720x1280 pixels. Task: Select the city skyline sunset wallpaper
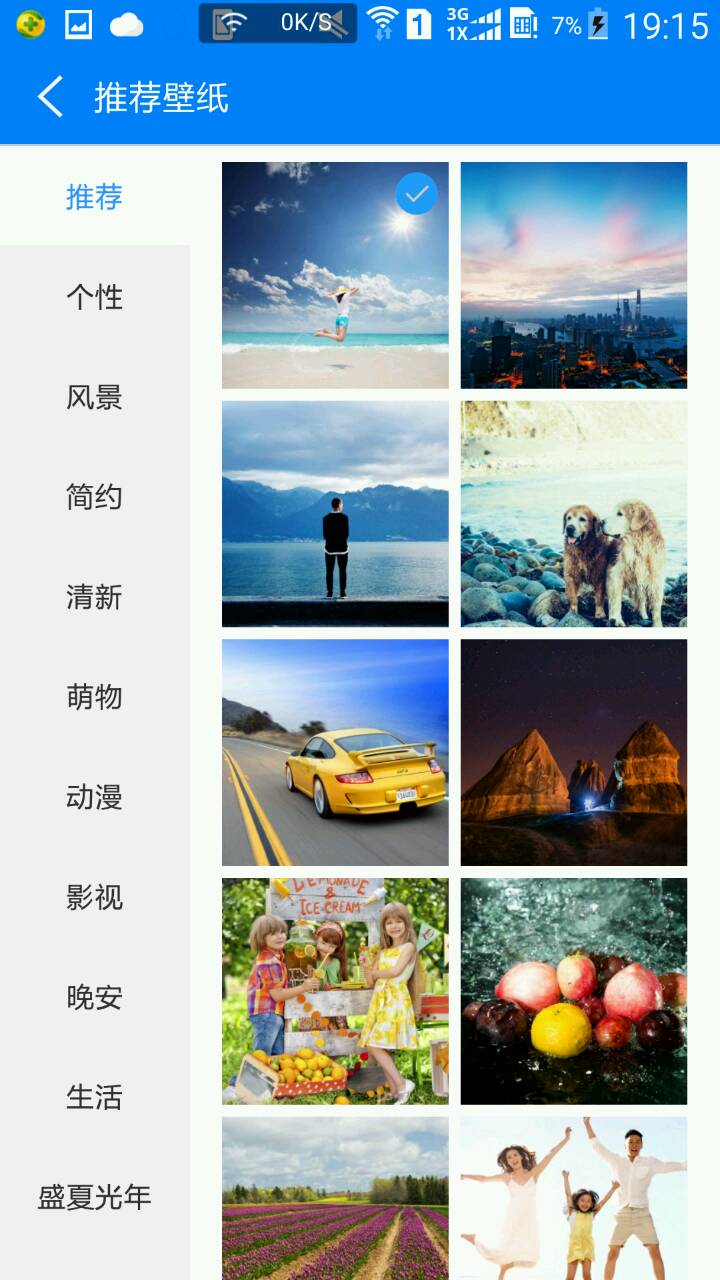pos(574,275)
